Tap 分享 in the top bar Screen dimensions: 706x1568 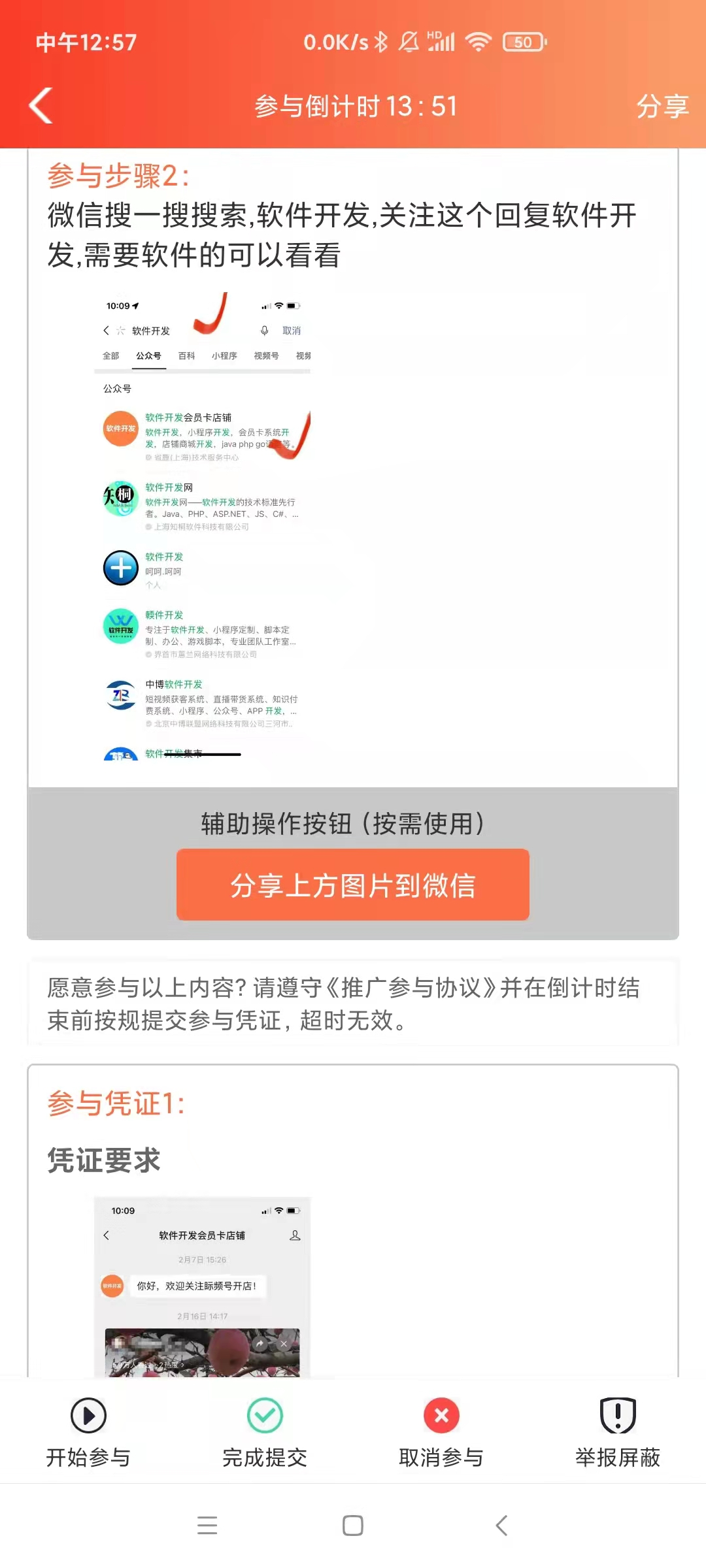(x=662, y=106)
